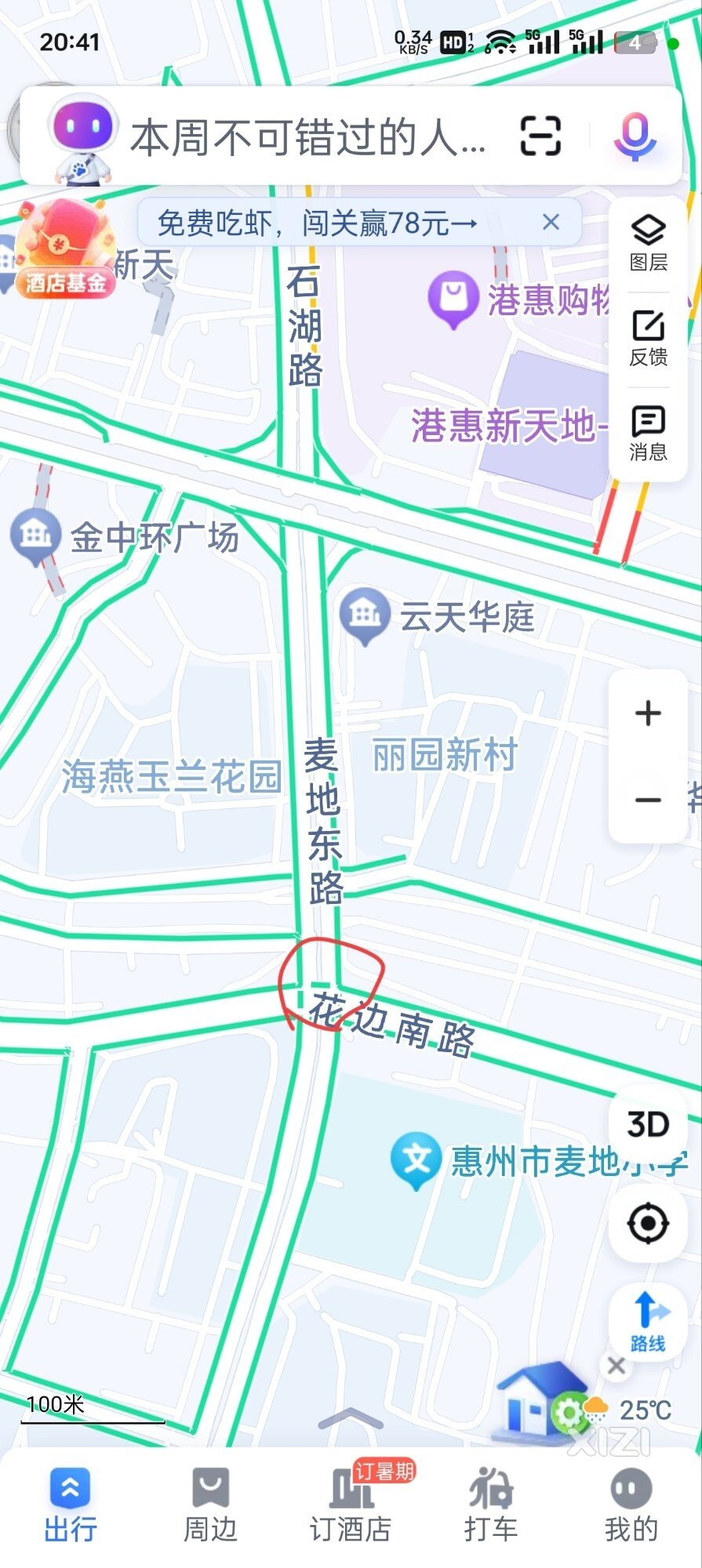Image resolution: width=702 pixels, height=1568 pixels.
Task: Open the 酒店基金 red envelope
Action: (65, 248)
